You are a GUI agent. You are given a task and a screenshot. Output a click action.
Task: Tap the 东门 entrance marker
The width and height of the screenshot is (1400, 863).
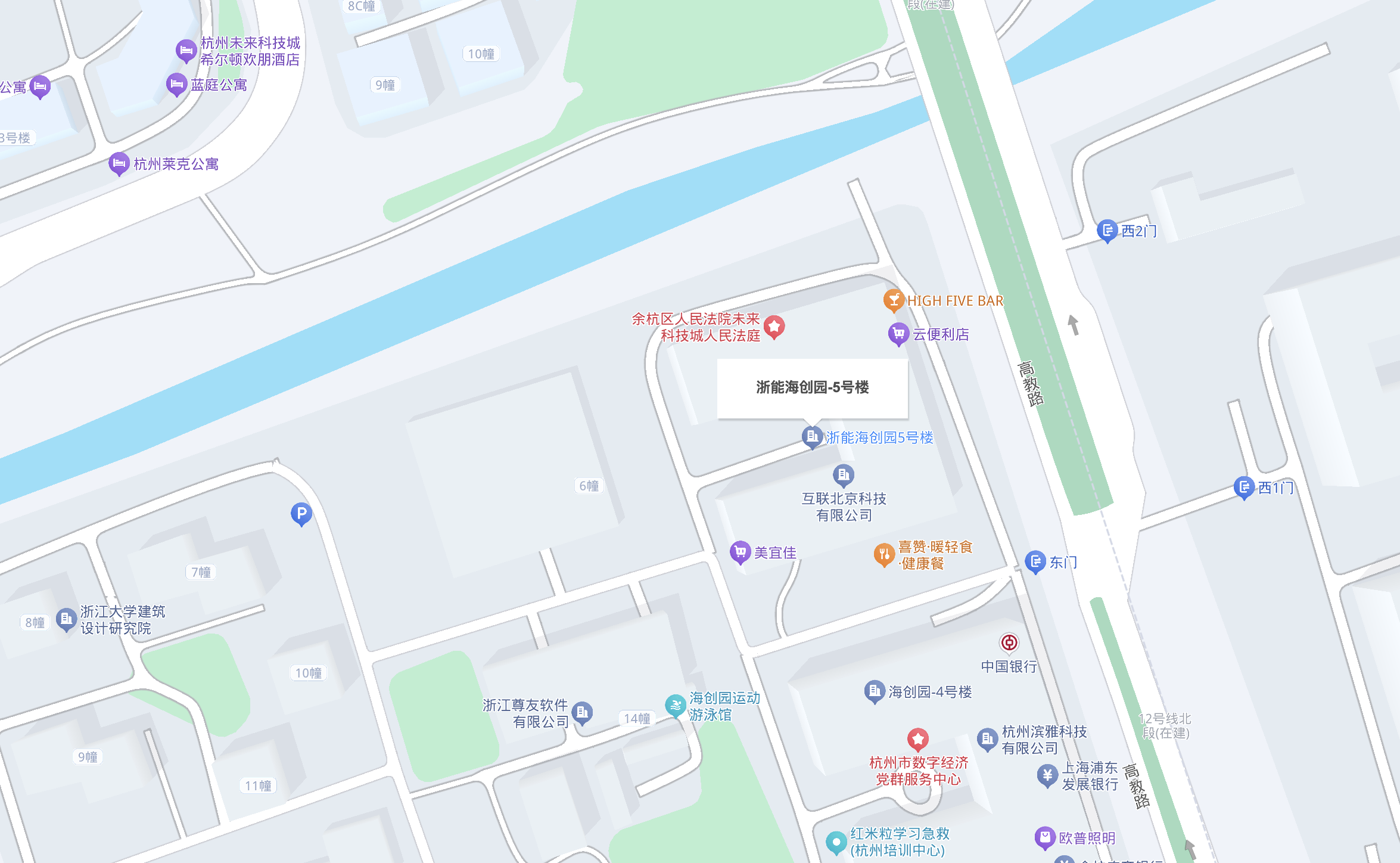pyautogui.click(x=1035, y=561)
